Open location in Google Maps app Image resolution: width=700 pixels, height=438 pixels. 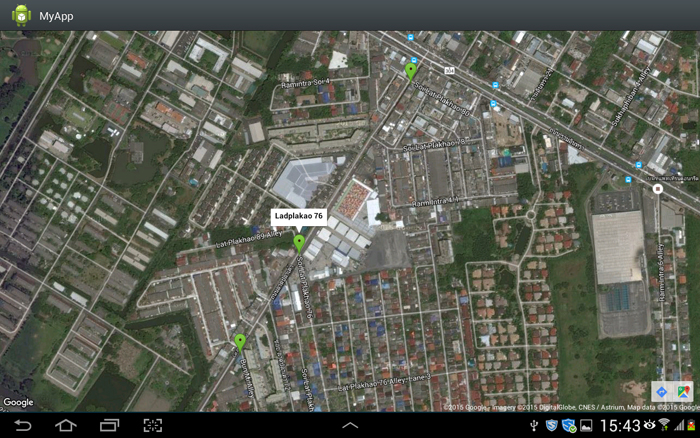coord(684,391)
